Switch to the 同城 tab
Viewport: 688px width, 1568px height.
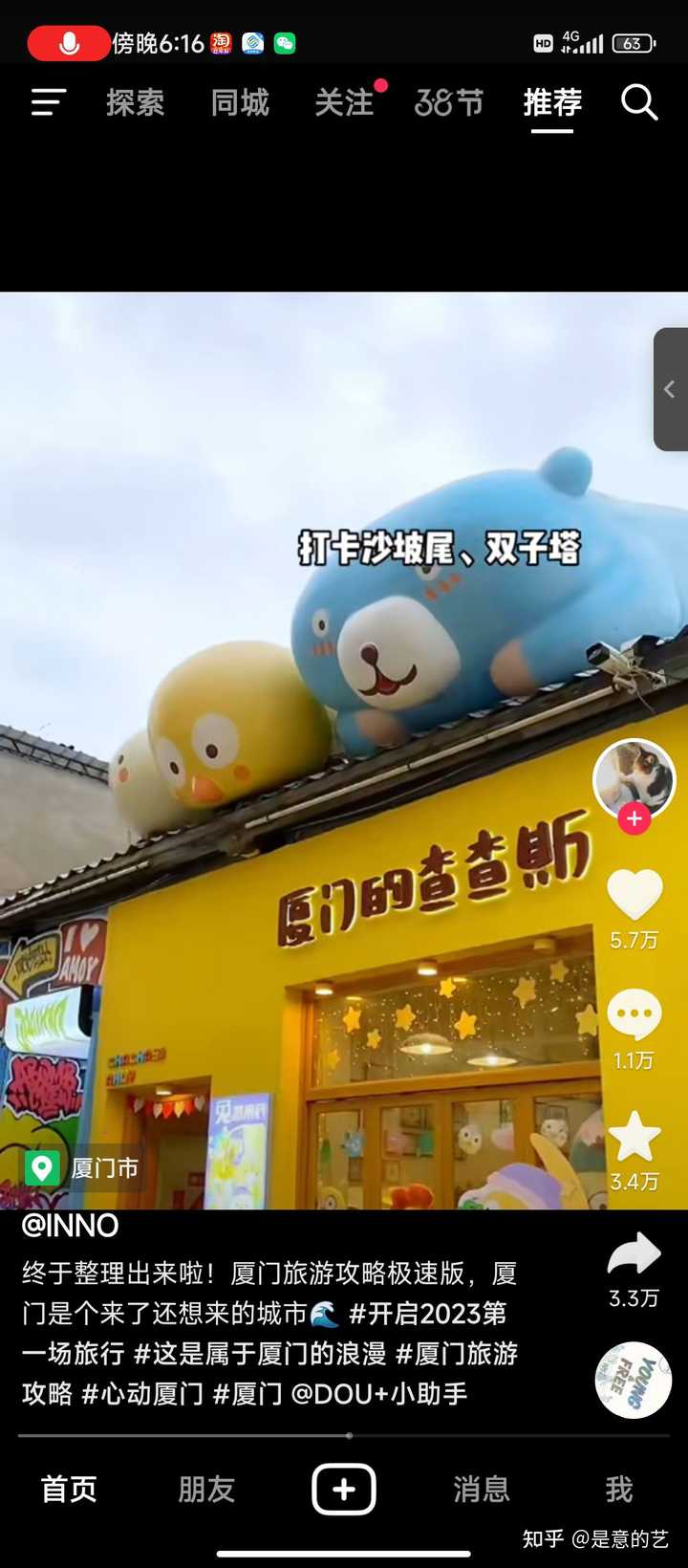pyautogui.click(x=240, y=102)
